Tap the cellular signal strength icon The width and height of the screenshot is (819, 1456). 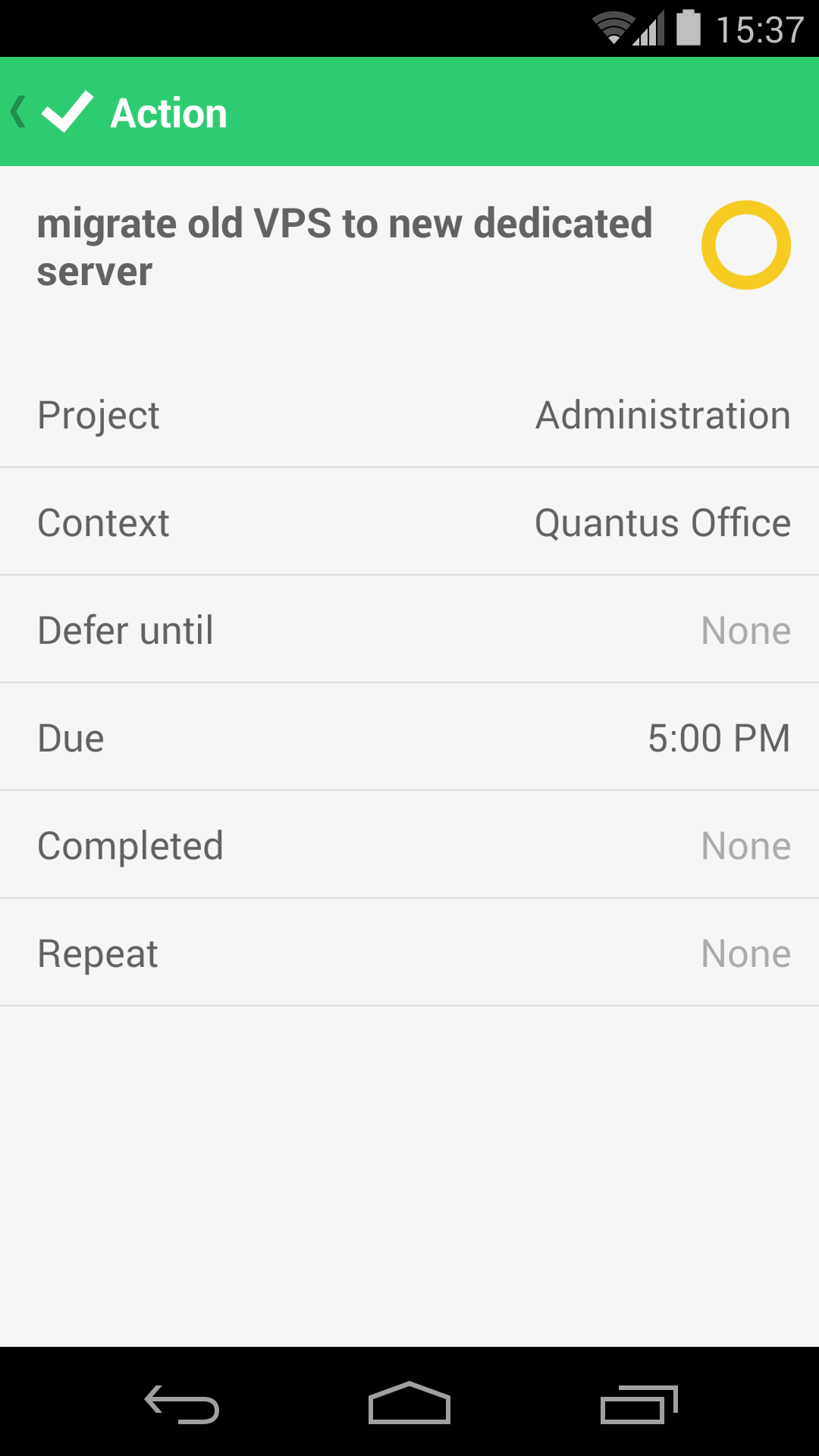coord(648,29)
